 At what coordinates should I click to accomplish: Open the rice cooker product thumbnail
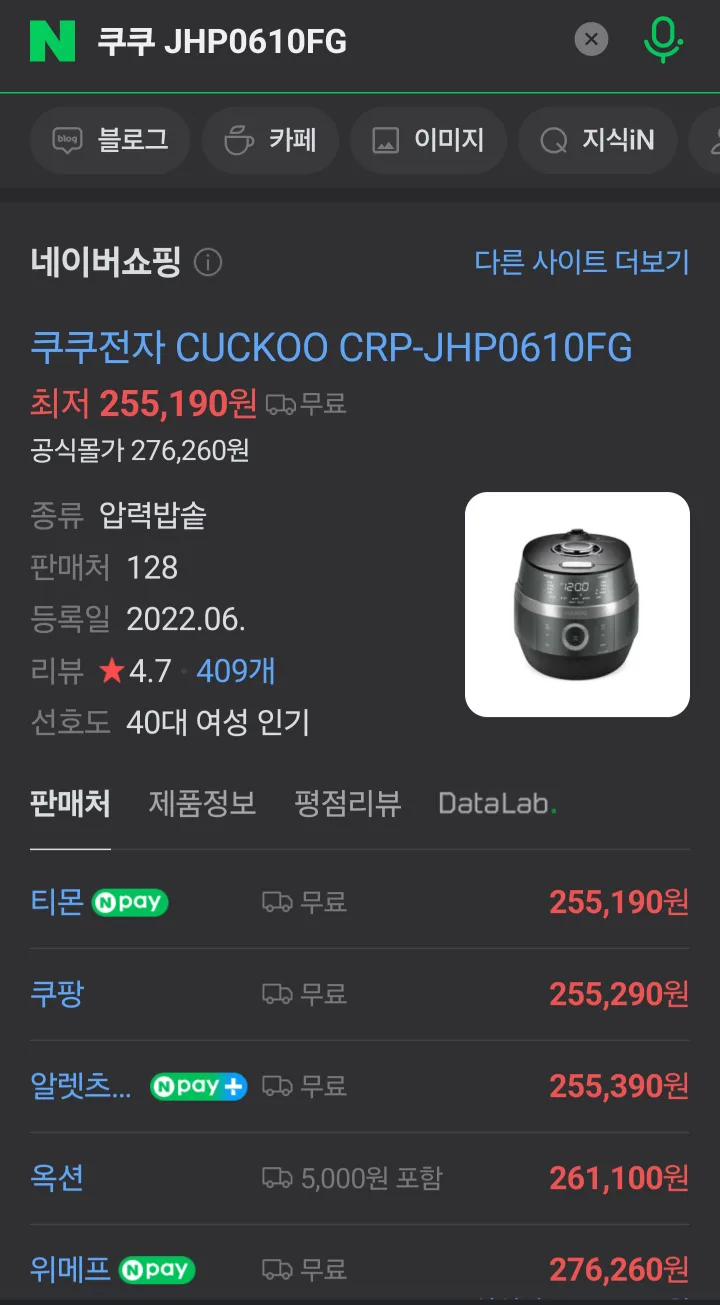pyautogui.click(x=577, y=603)
